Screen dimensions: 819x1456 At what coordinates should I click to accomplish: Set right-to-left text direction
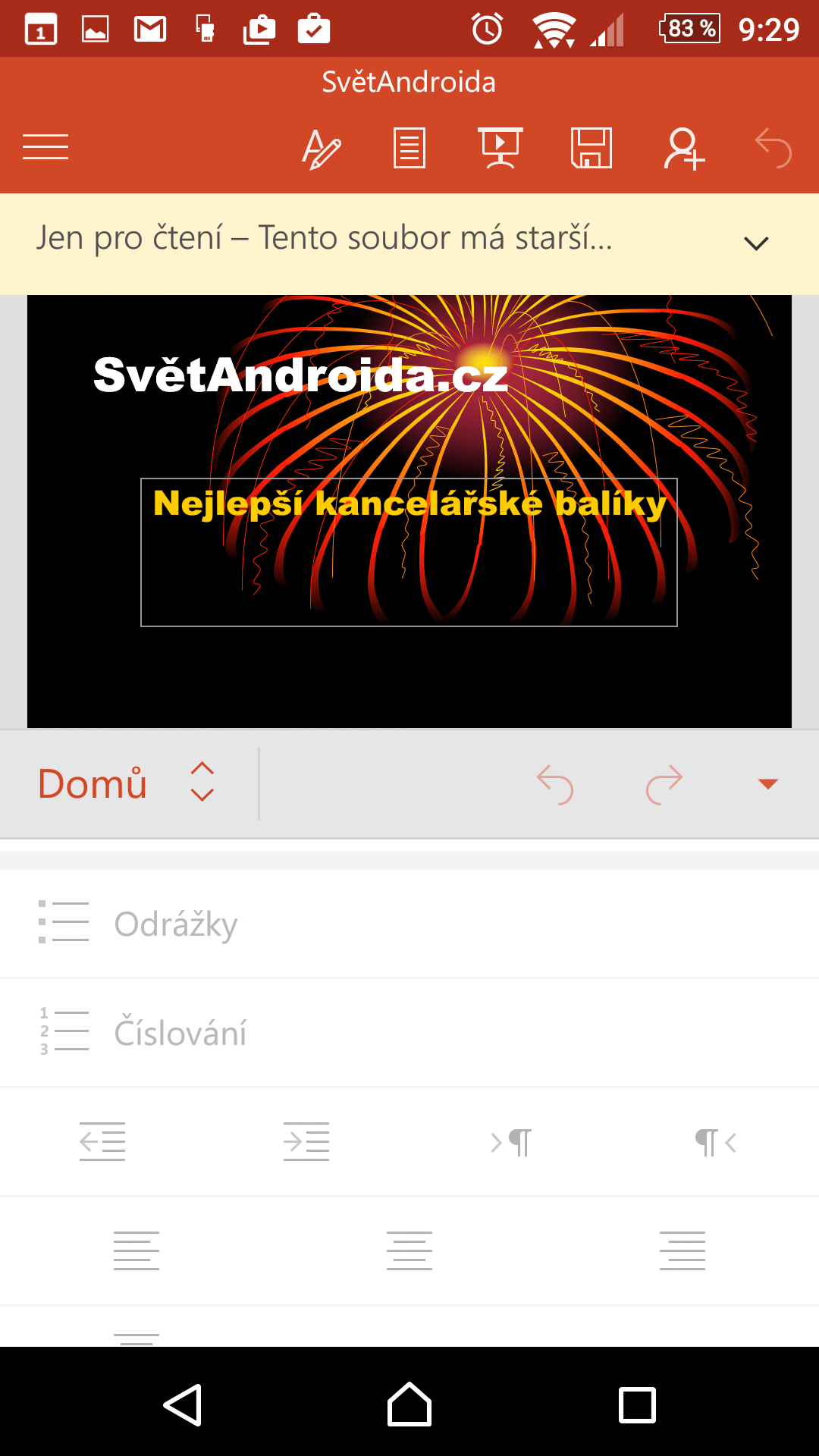[716, 1142]
